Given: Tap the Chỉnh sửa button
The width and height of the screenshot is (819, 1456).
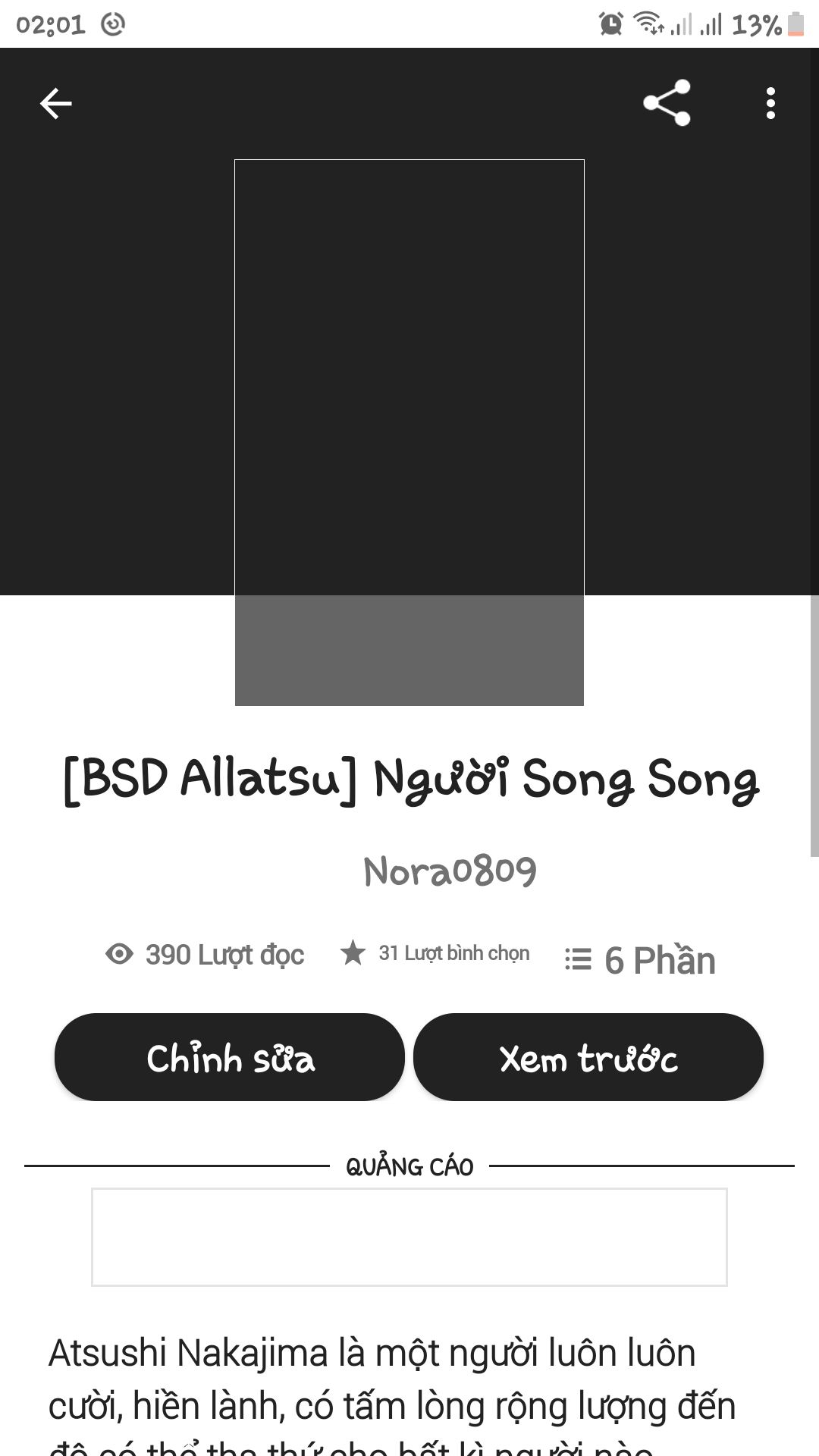Looking at the screenshot, I should 229,1057.
